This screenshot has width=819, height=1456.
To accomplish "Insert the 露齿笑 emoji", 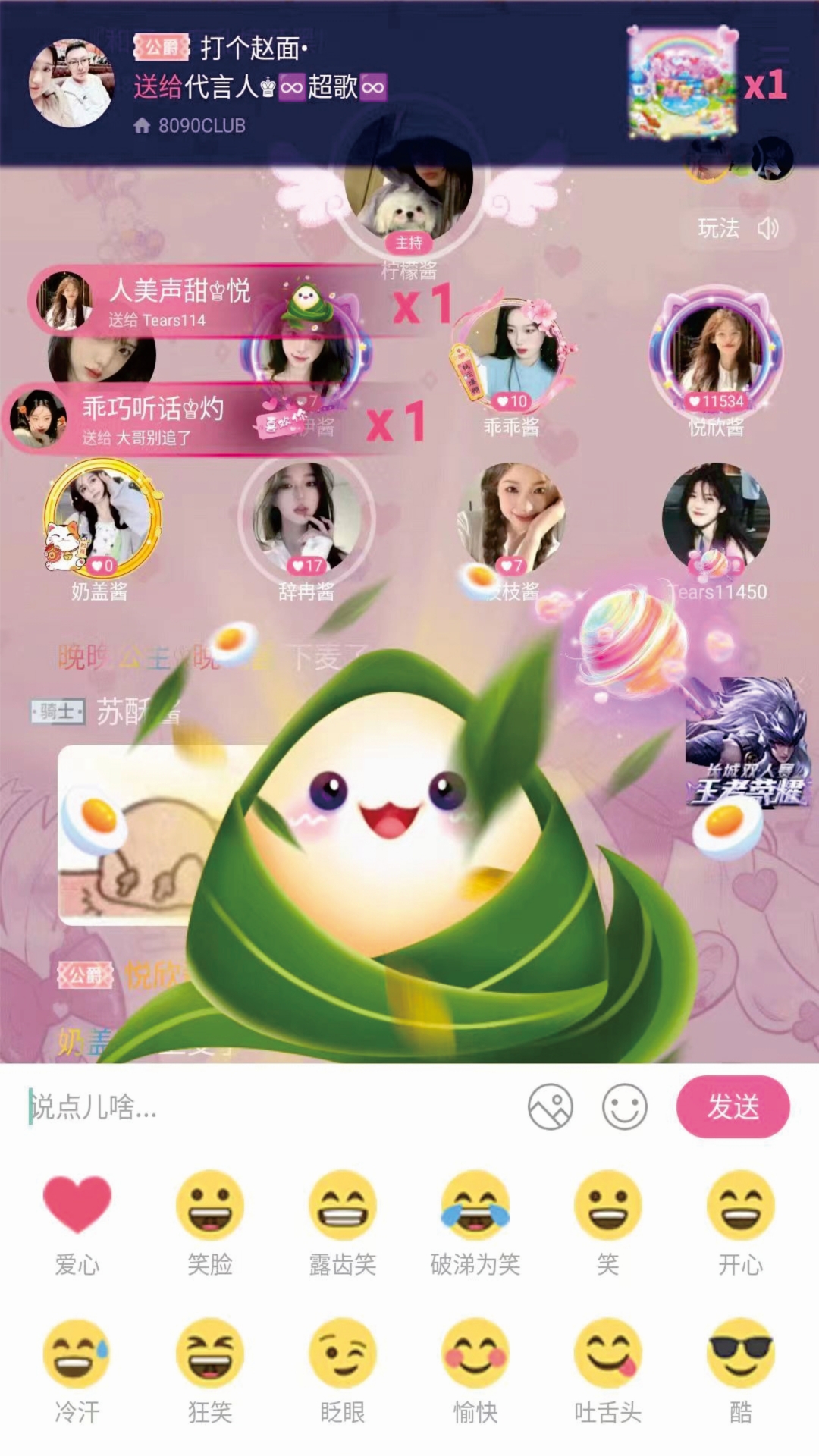I will (342, 1205).
